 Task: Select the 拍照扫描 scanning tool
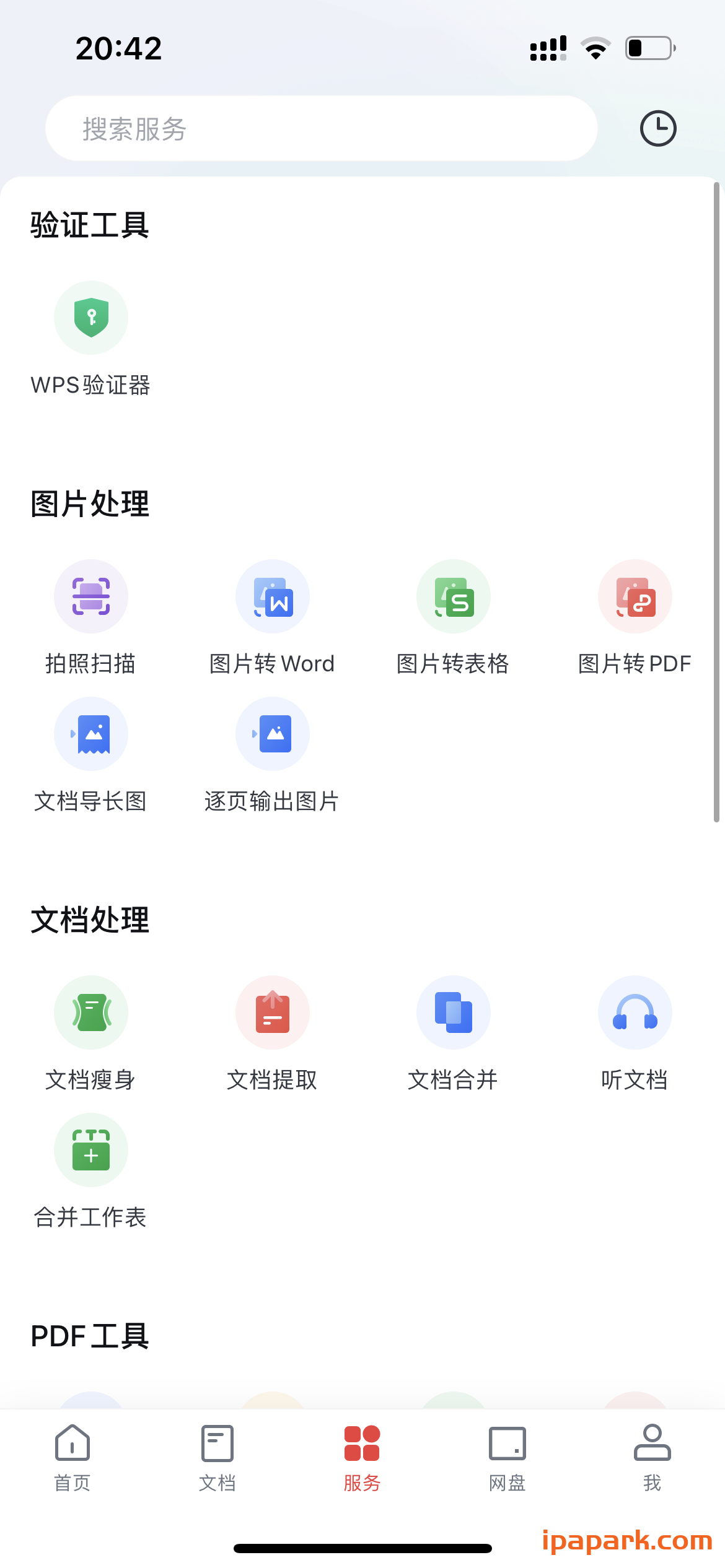point(90,596)
